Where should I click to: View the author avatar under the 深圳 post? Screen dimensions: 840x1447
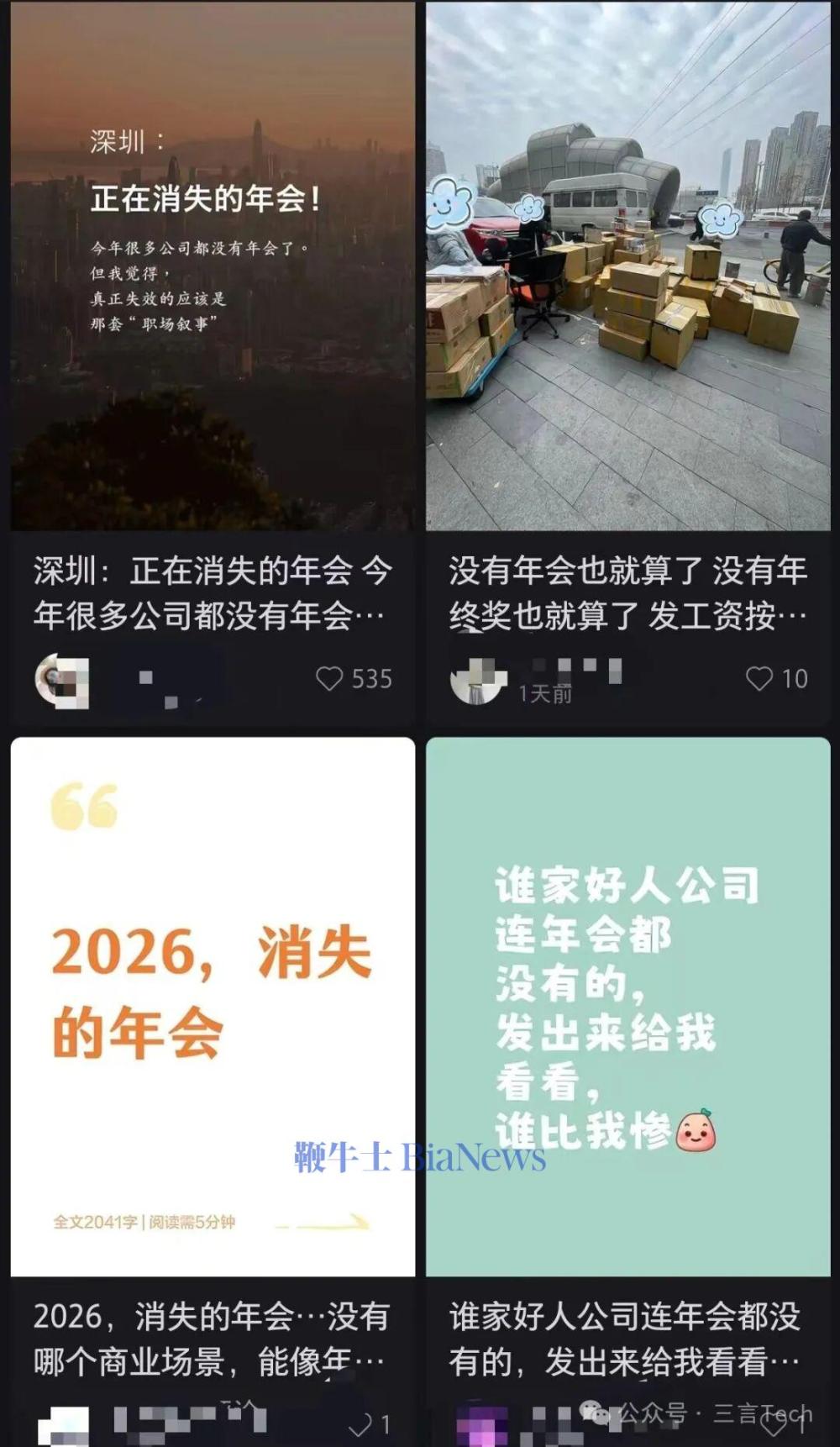point(61,680)
